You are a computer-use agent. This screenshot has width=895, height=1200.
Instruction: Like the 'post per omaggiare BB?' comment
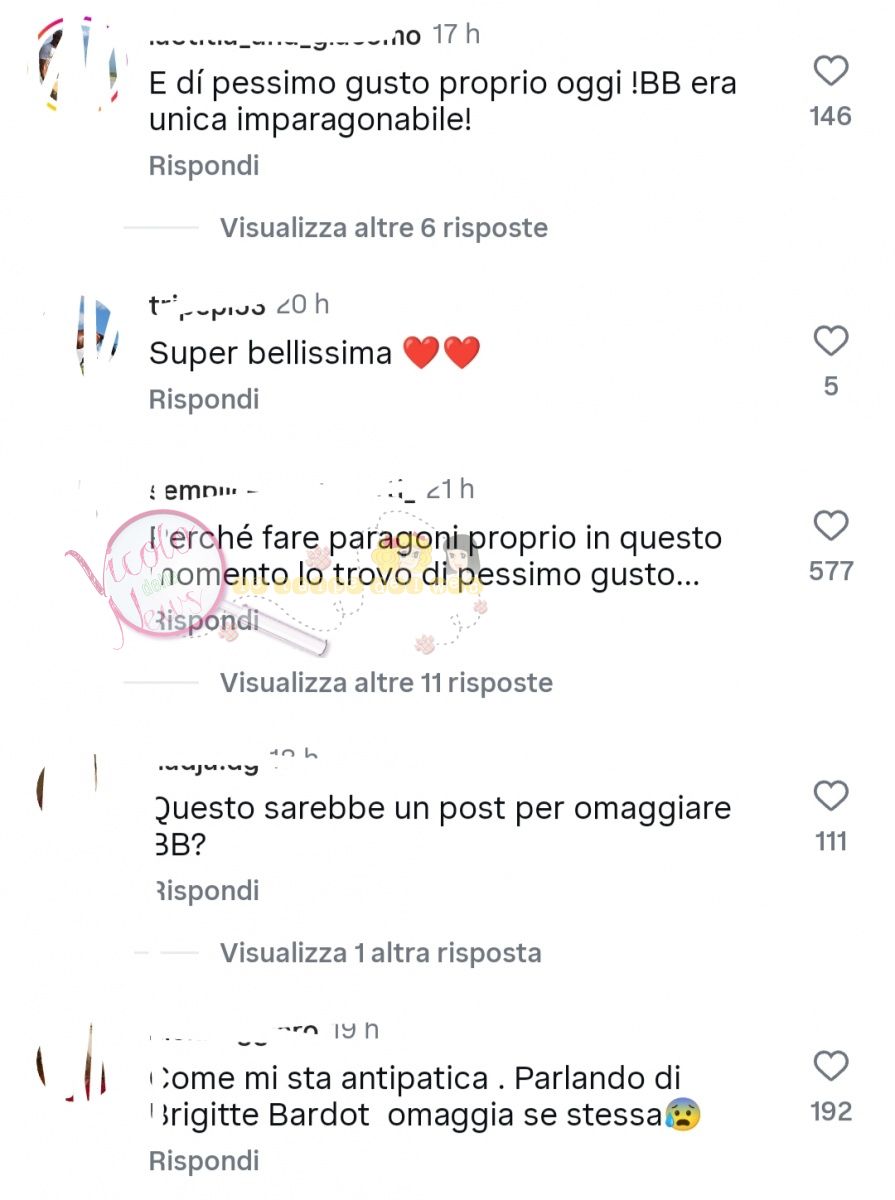830,796
